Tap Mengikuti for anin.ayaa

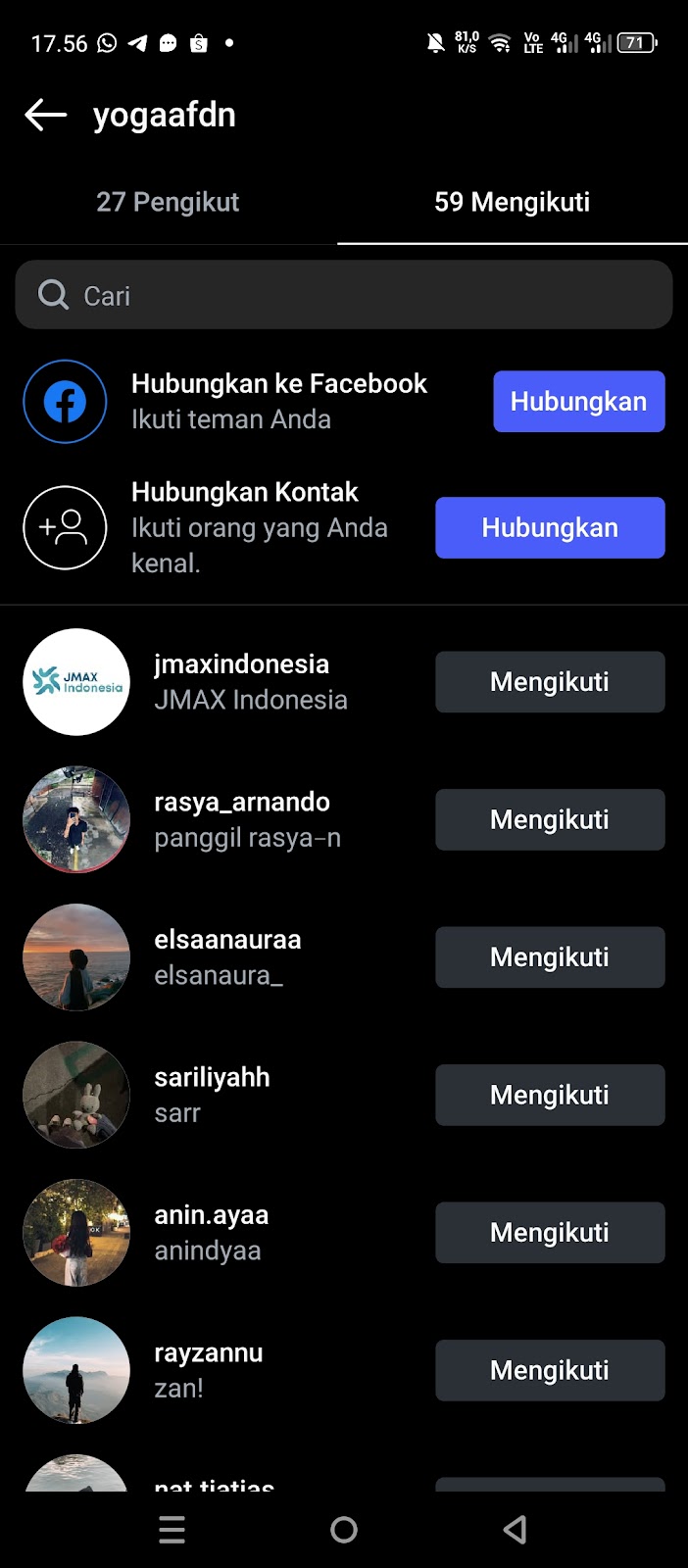[x=549, y=1233]
